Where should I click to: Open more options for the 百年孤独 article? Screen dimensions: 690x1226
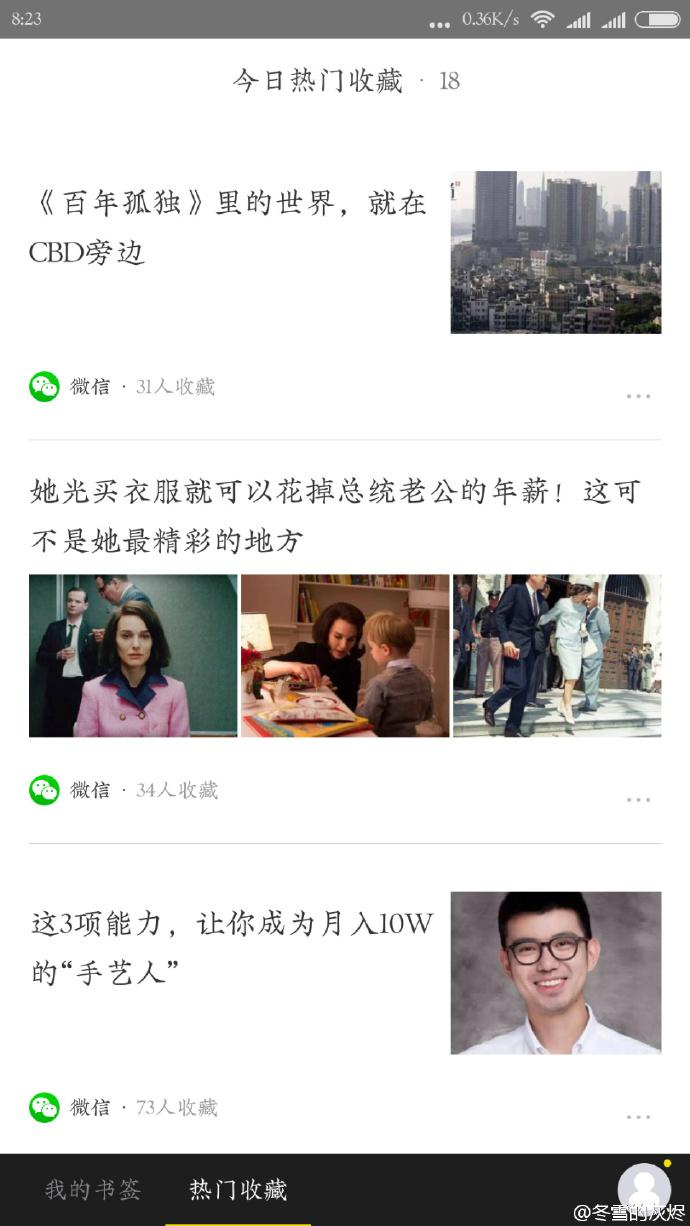coord(638,396)
